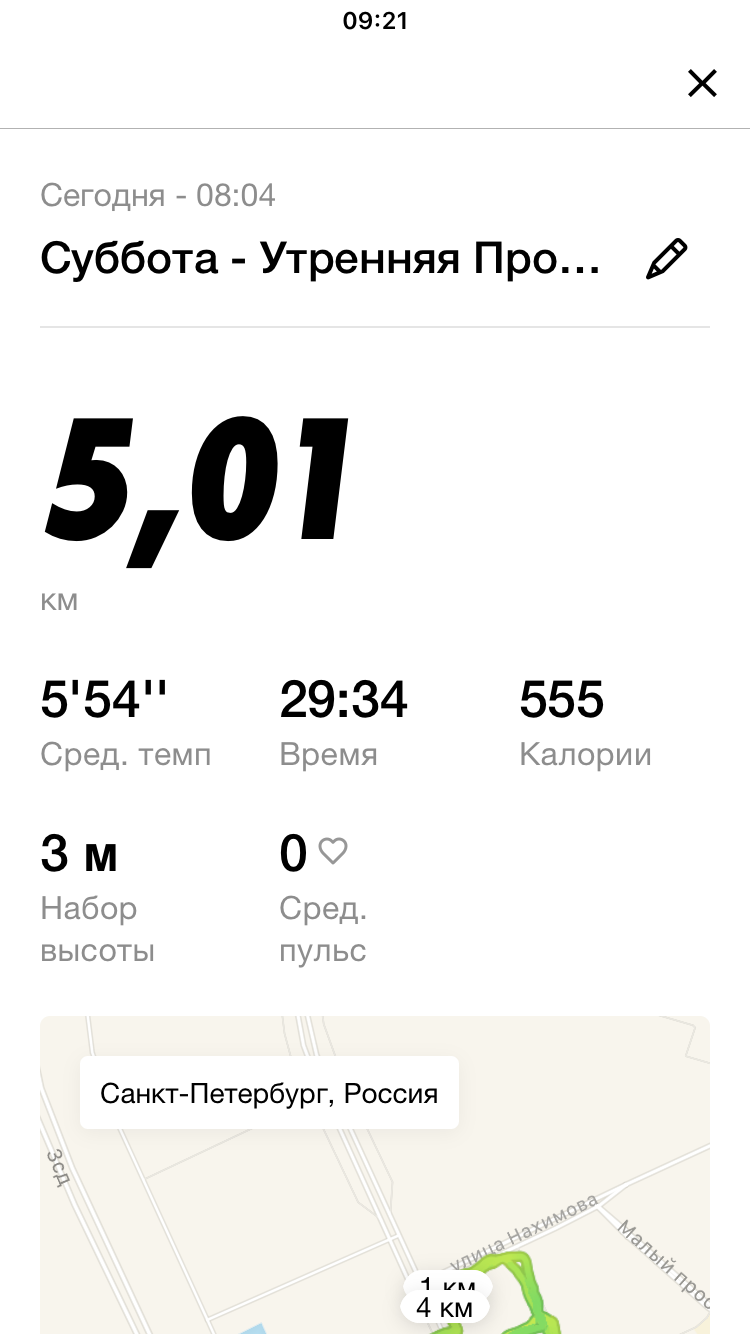Close the run summary screen
The image size is (750, 1334).
[x=702, y=83]
